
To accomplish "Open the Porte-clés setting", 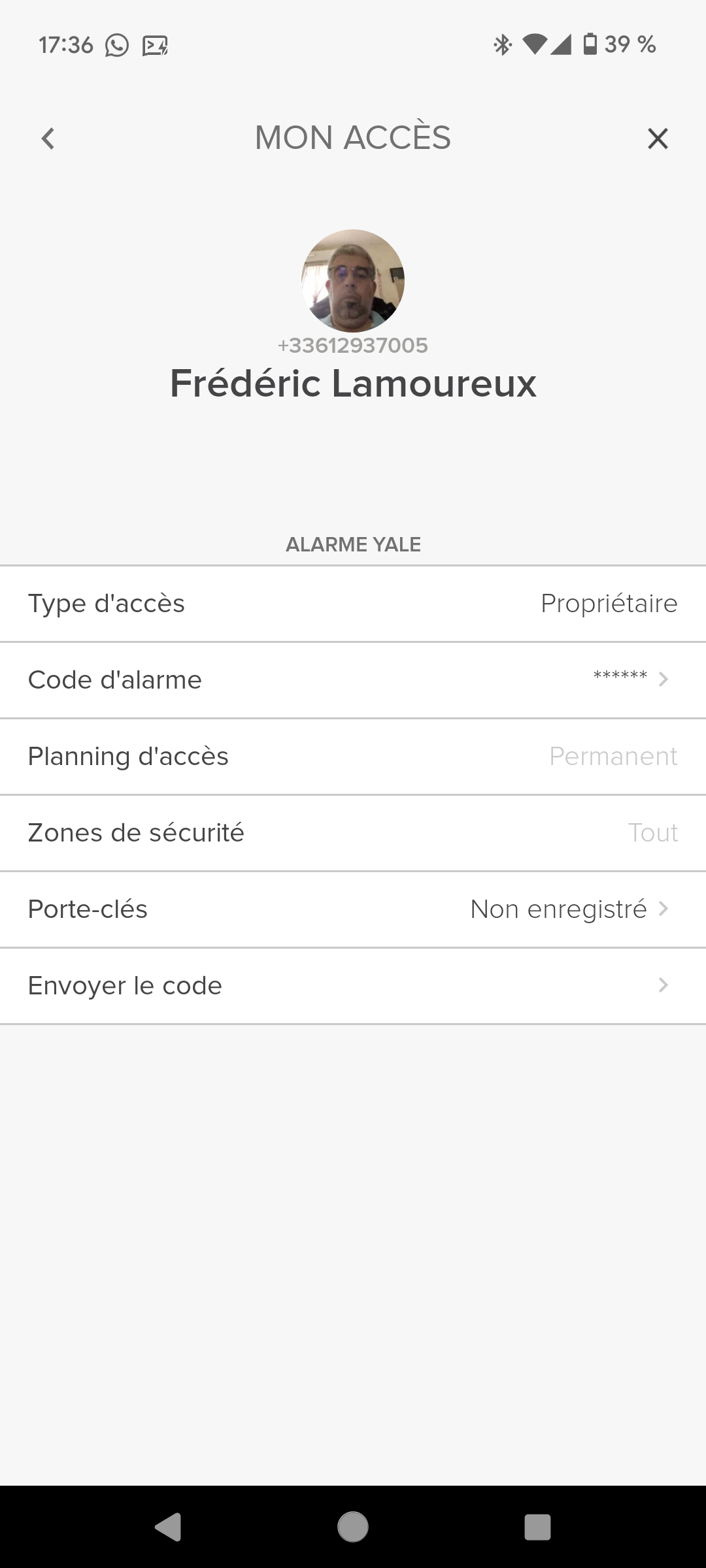I will [353, 909].
